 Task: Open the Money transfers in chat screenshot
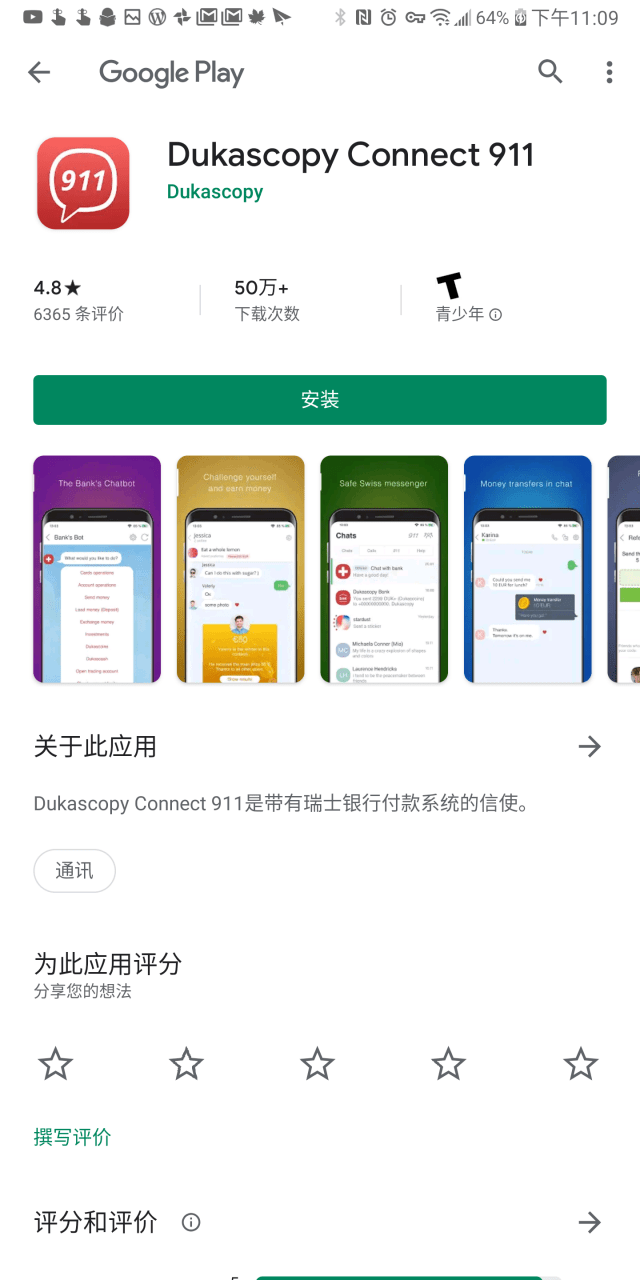tap(527, 570)
